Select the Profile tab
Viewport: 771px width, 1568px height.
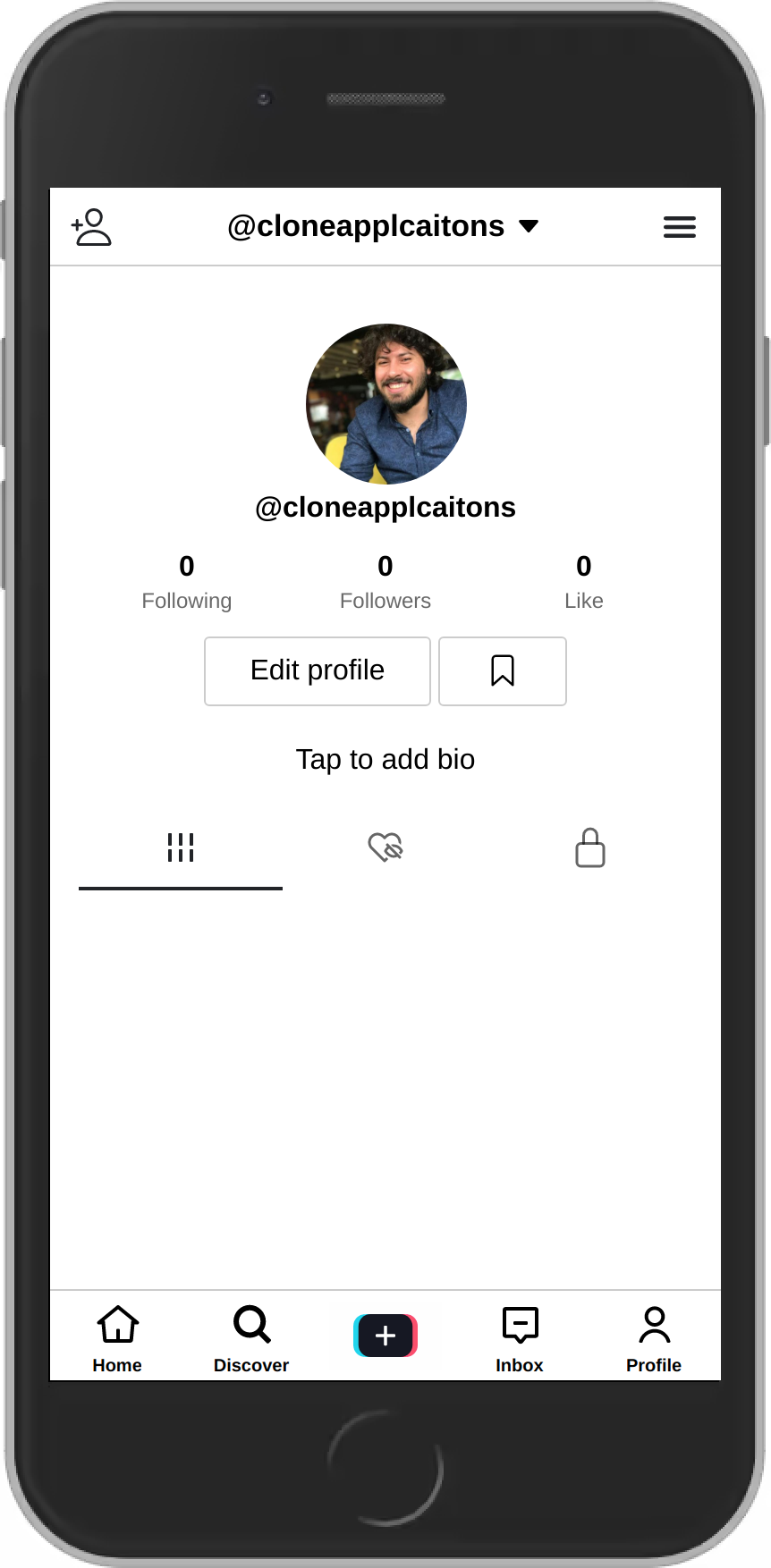(x=654, y=1337)
